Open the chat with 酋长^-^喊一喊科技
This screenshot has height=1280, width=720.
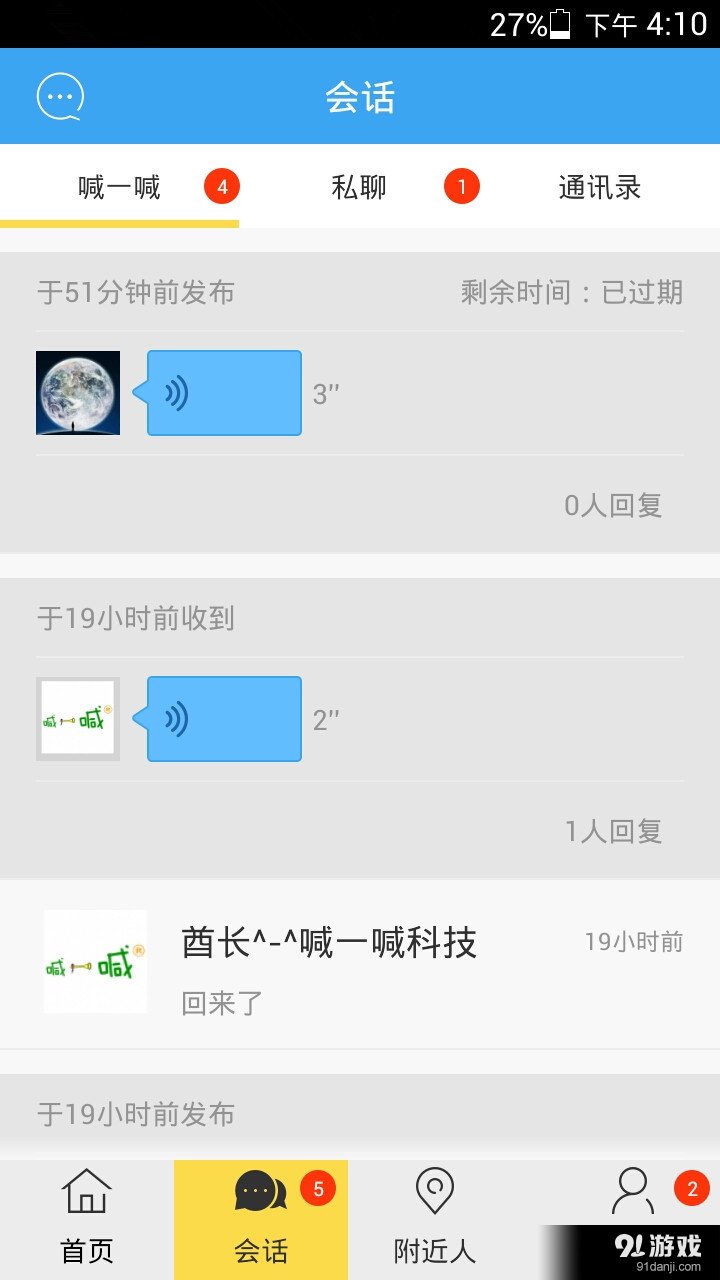360,960
